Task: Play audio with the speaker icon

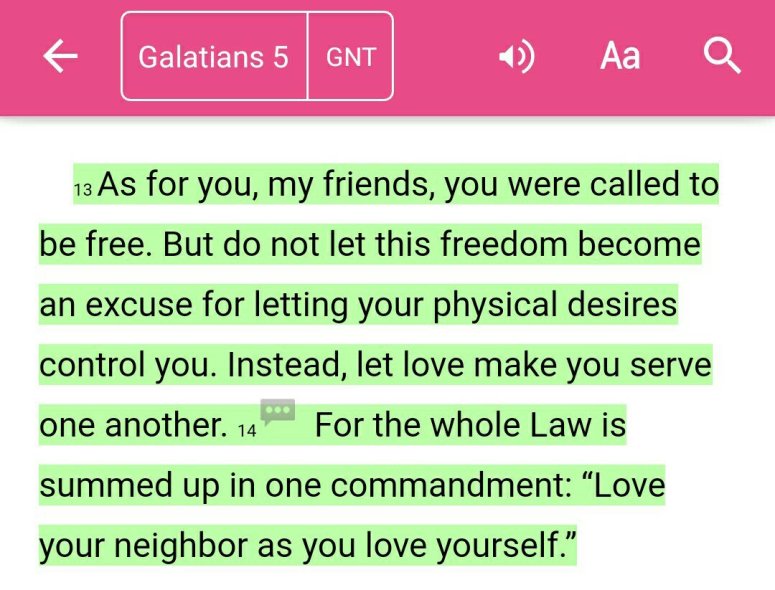Action: point(516,57)
